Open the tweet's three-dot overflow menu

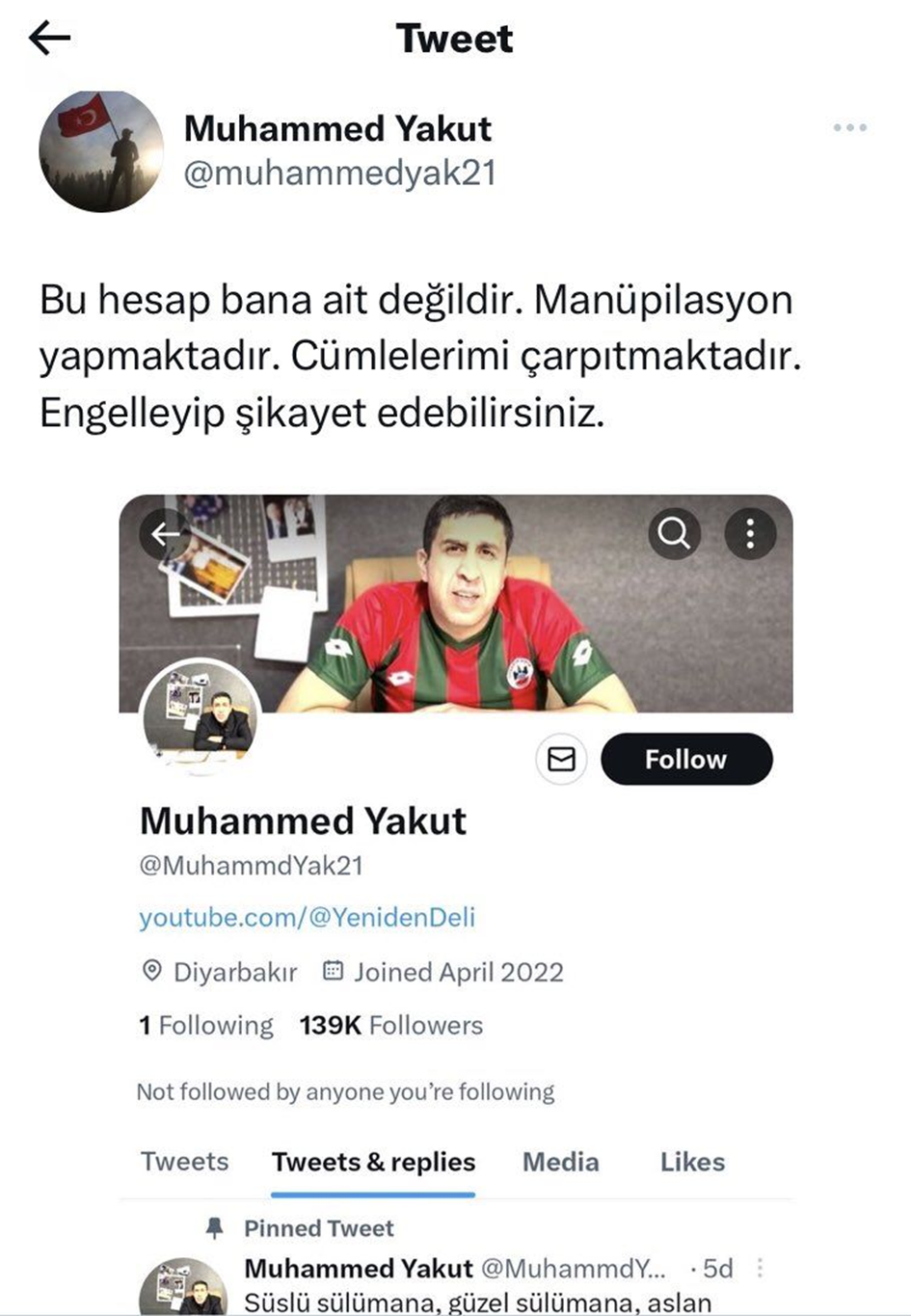[849, 128]
